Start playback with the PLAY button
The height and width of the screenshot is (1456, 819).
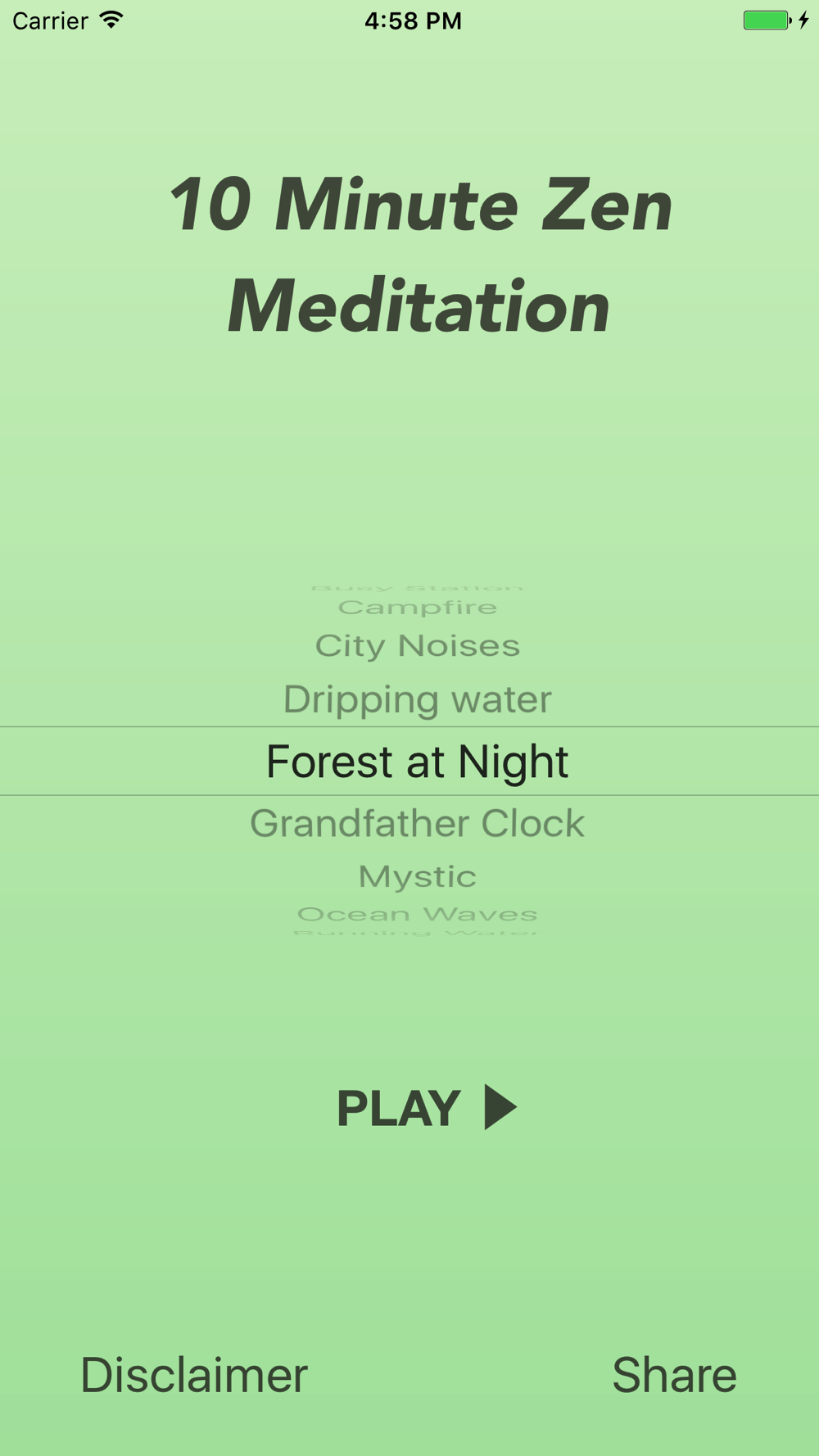427,1108
